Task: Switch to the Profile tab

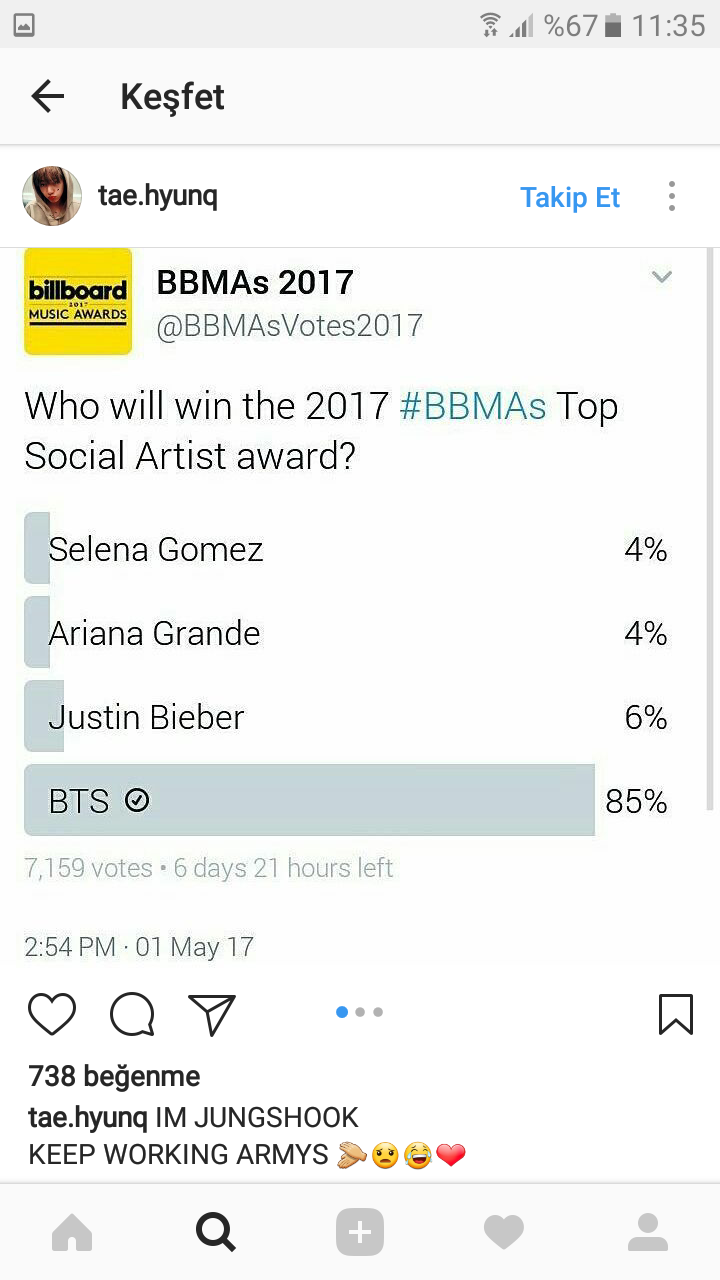Action: pyautogui.click(x=648, y=1232)
